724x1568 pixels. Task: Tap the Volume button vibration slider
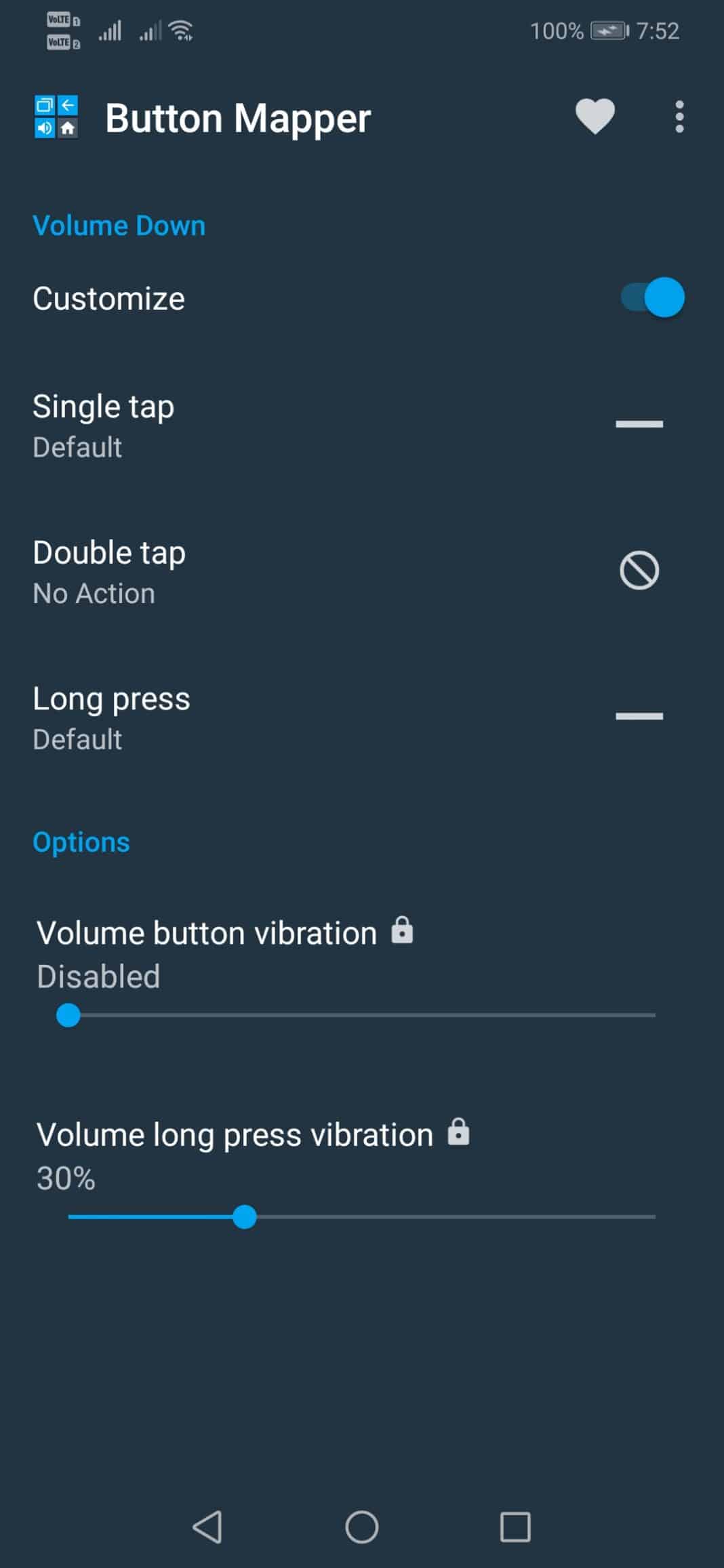click(x=361, y=1015)
